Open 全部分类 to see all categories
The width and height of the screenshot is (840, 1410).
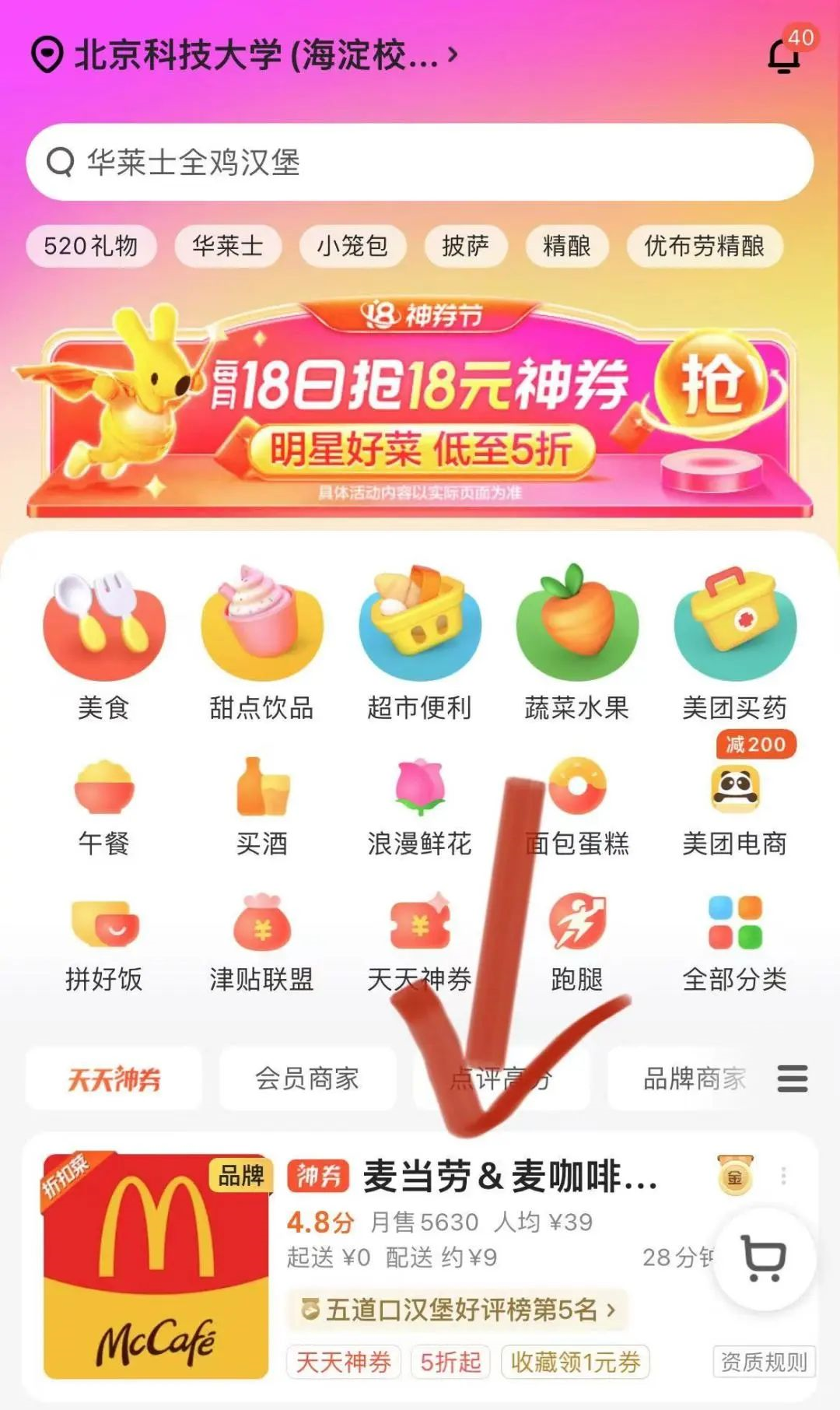coord(735,930)
